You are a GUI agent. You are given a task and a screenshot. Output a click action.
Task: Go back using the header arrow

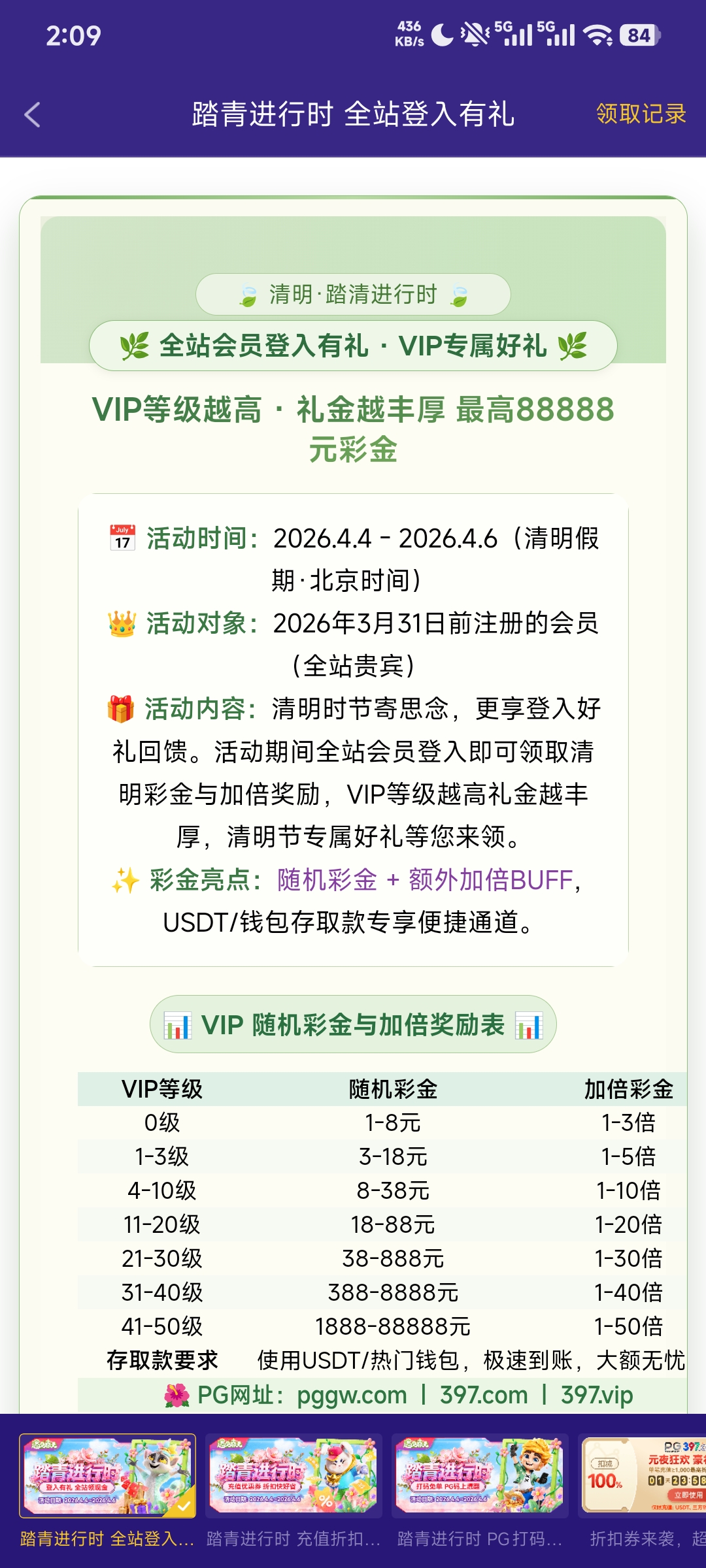tap(33, 115)
